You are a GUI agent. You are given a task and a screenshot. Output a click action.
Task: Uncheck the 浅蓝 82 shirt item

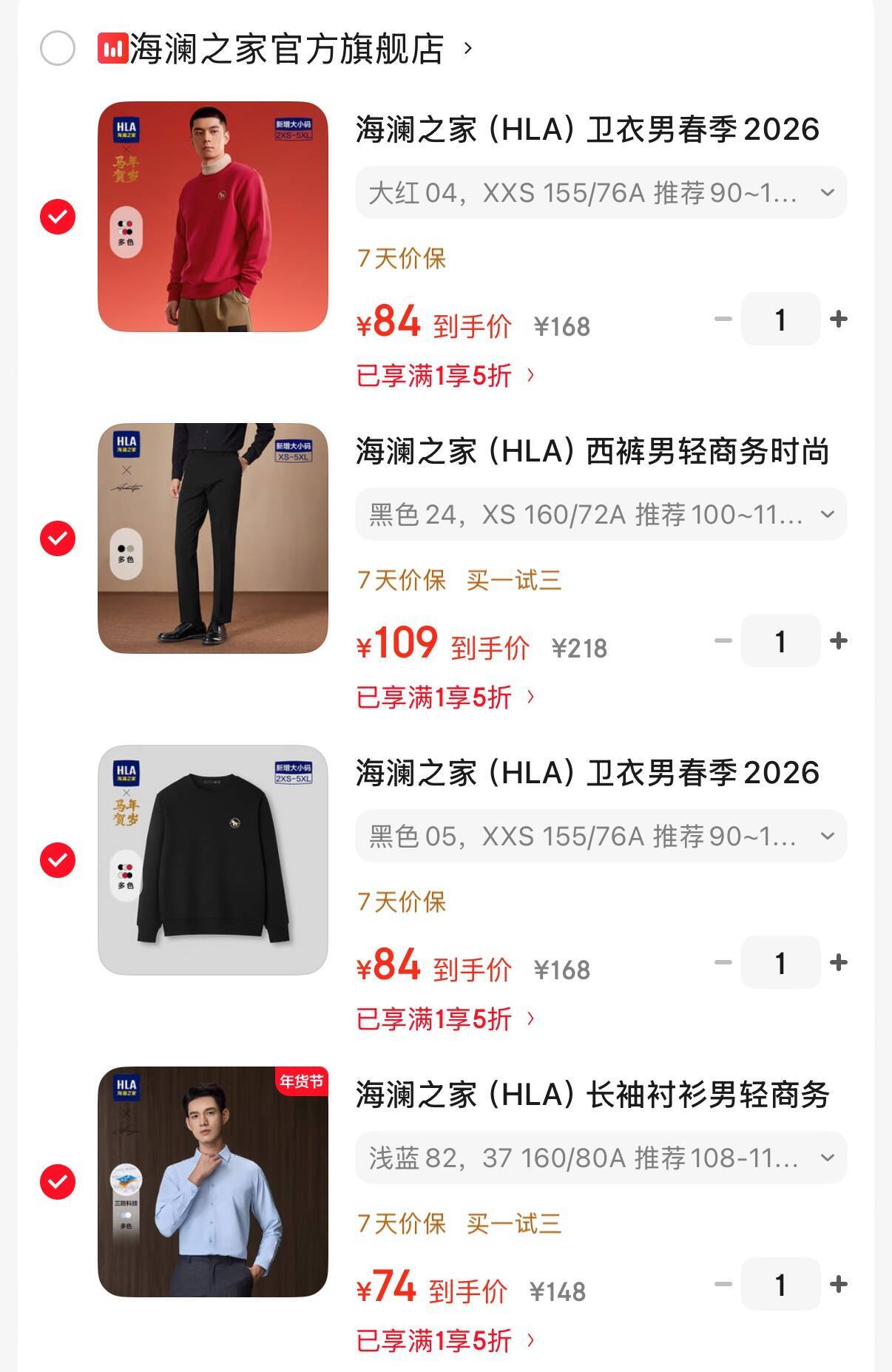pyautogui.click(x=58, y=1182)
